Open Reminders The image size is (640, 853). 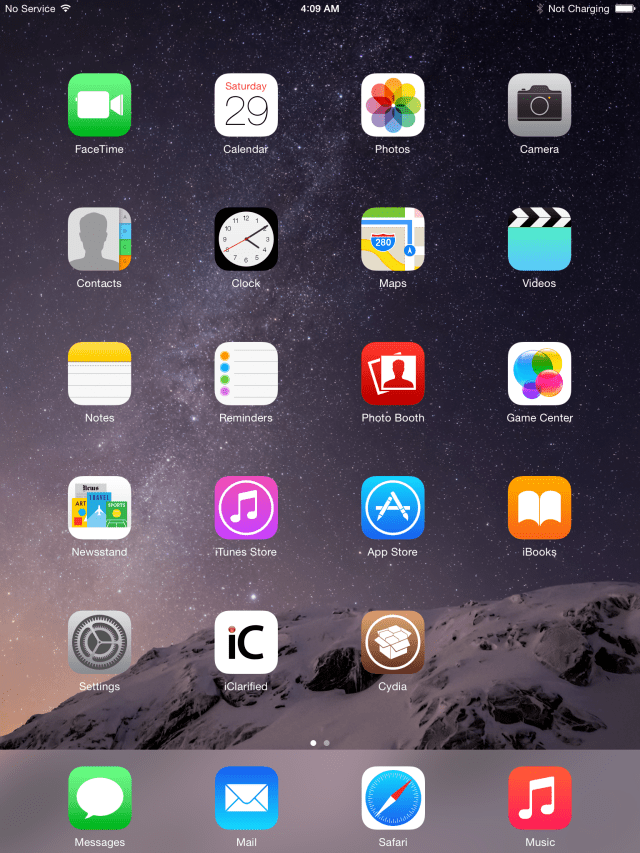click(246, 373)
